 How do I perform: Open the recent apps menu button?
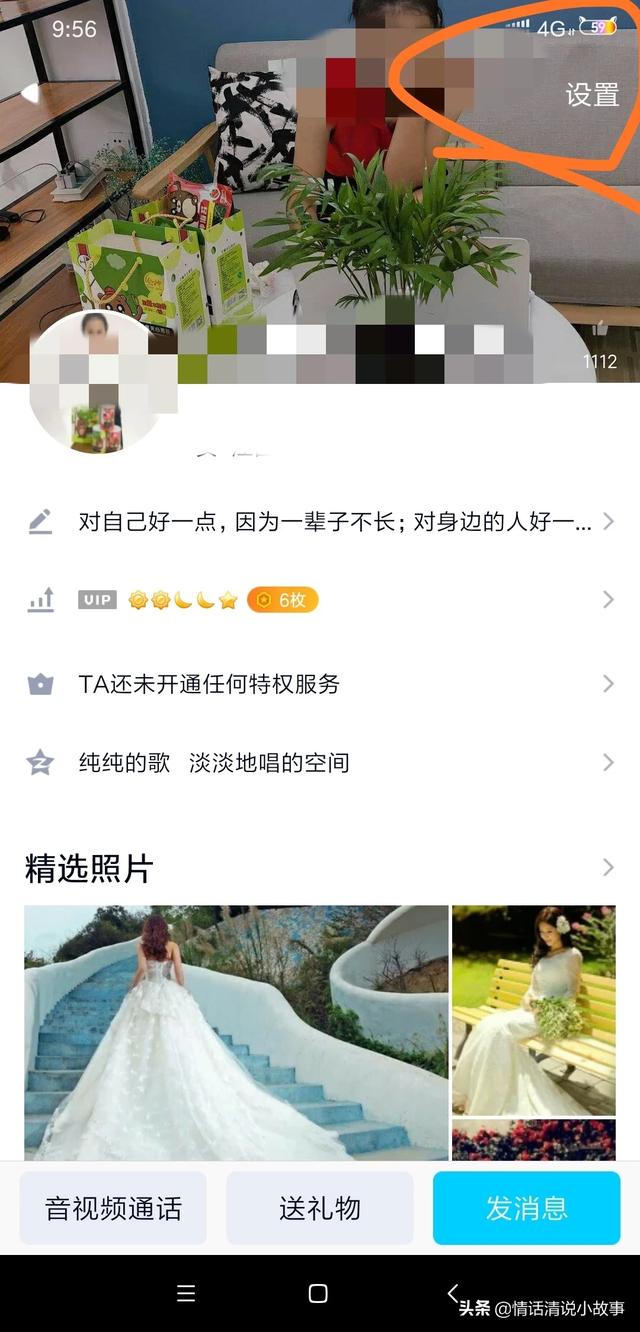pos(186,1293)
